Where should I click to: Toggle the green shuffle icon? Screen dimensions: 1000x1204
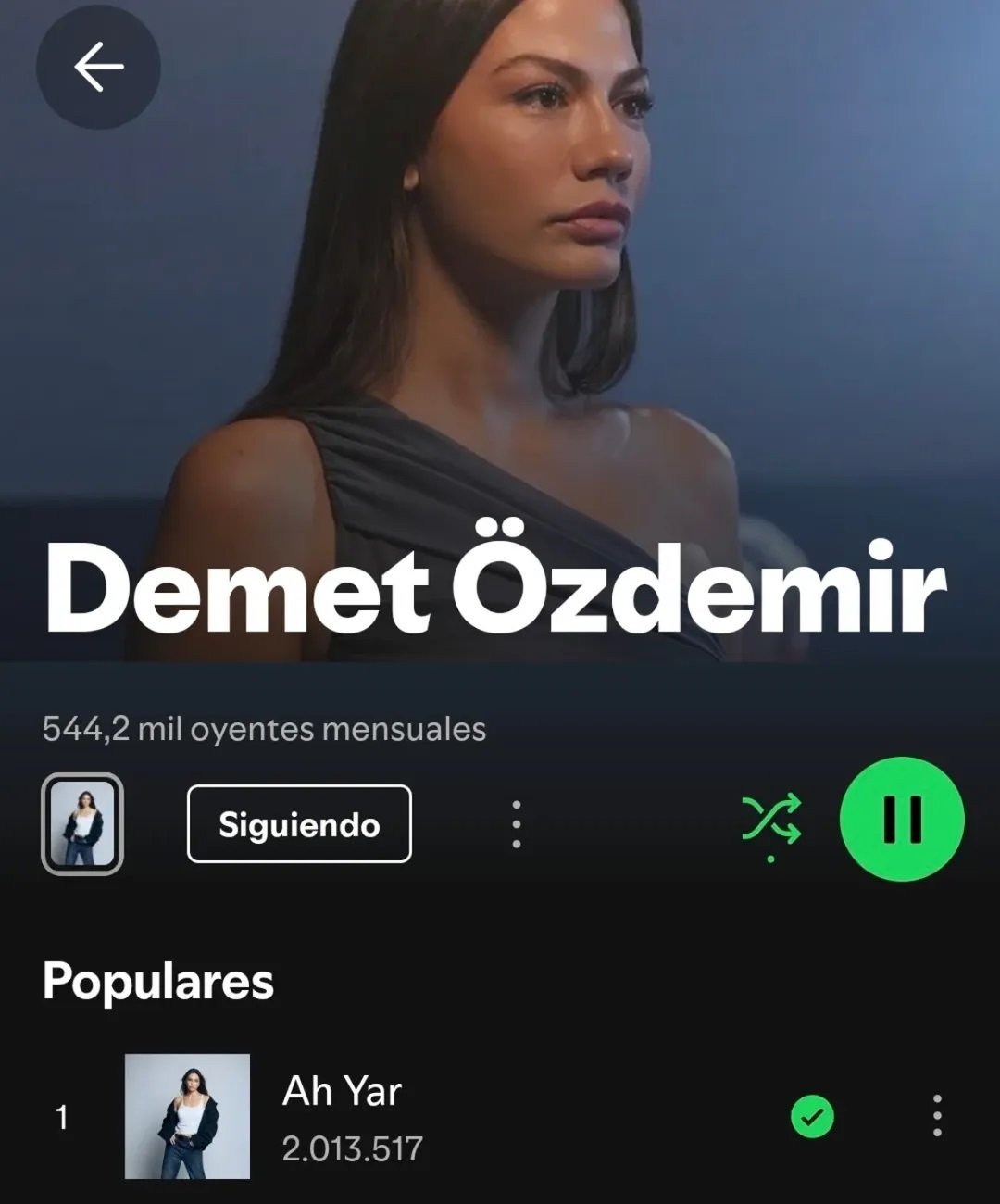click(770, 821)
